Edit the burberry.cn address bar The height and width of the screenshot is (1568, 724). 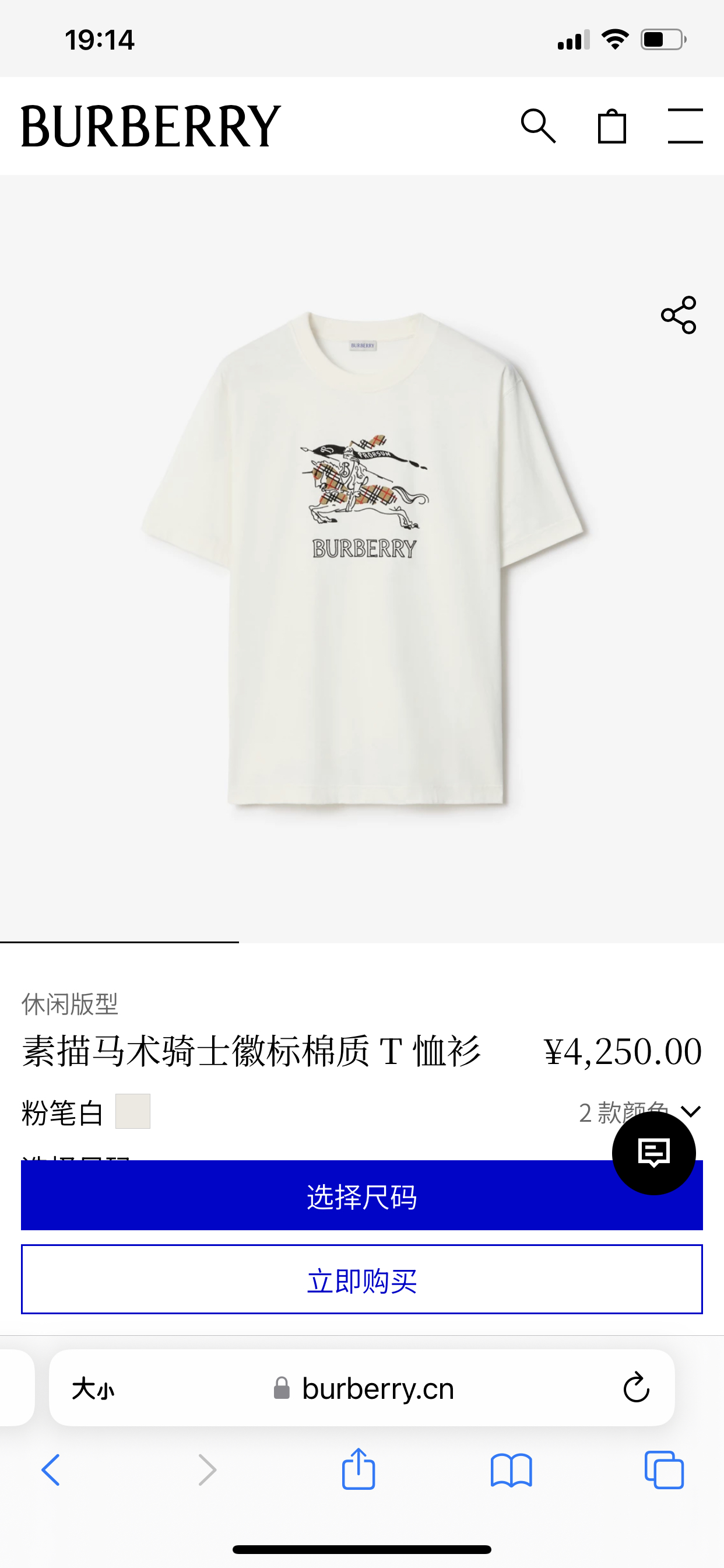[377, 1389]
